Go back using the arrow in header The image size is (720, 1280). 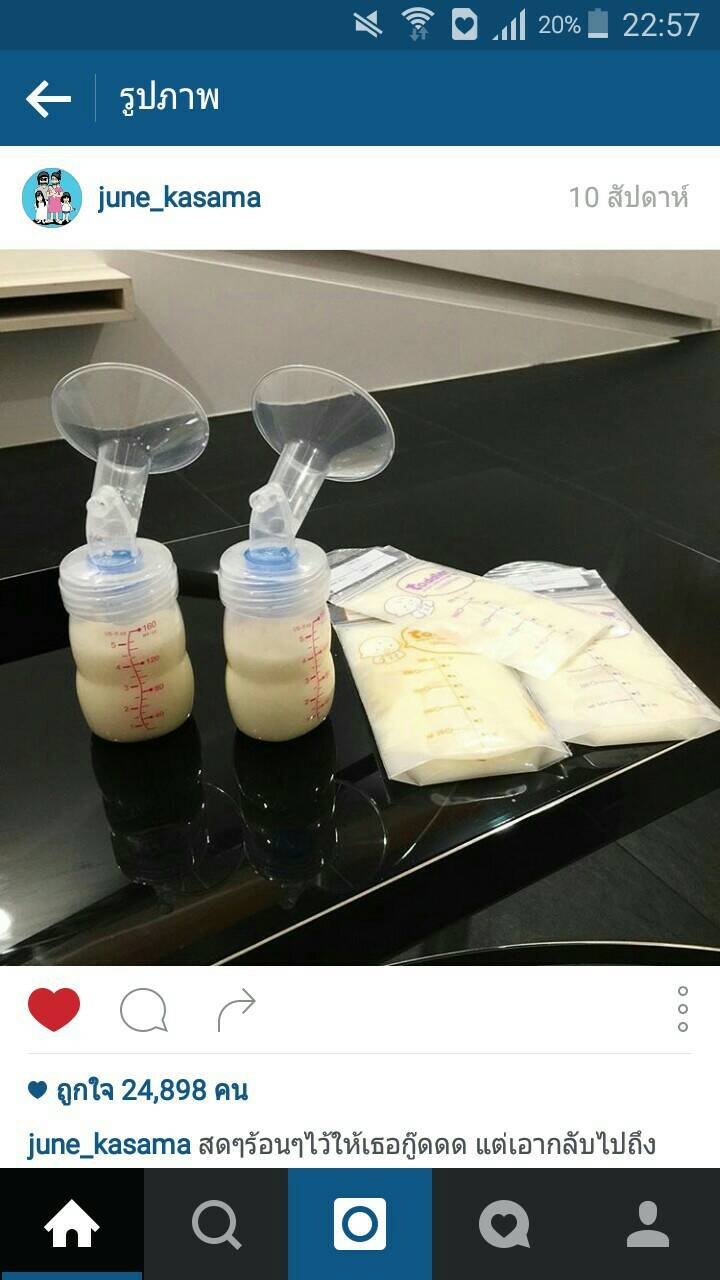(48, 99)
